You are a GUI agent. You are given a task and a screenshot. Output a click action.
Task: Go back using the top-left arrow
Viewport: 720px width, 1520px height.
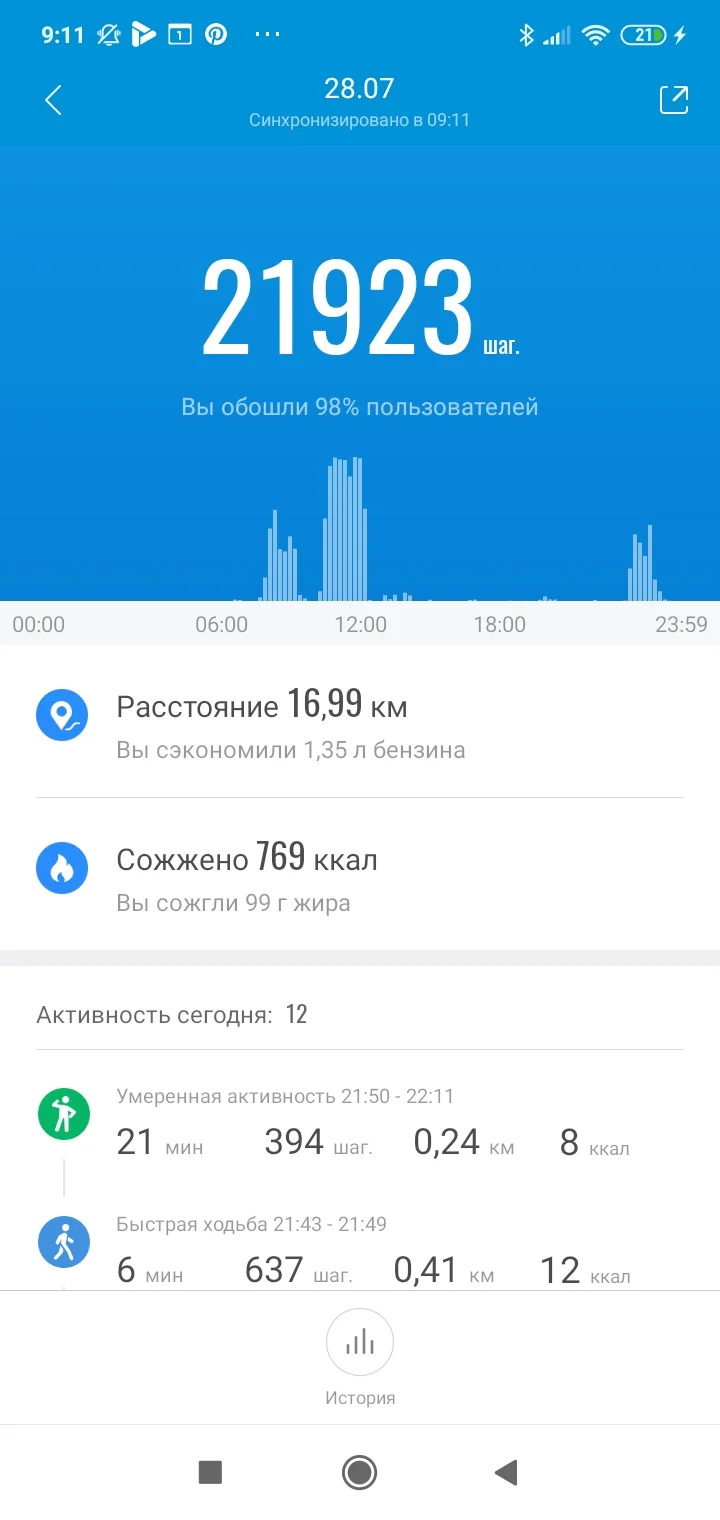point(54,100)
